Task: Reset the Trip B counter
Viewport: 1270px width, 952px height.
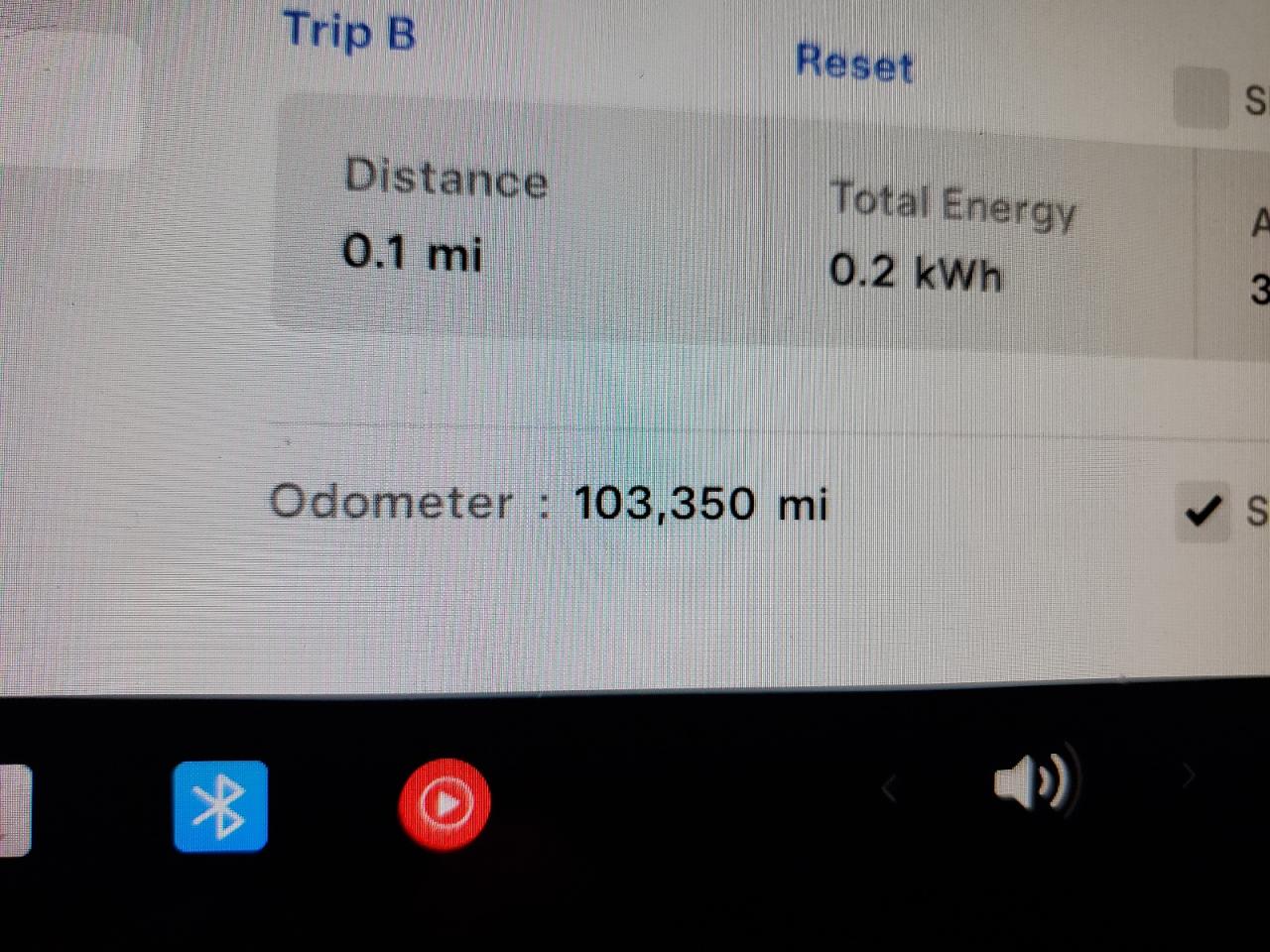Action: (x=853, y=64)
